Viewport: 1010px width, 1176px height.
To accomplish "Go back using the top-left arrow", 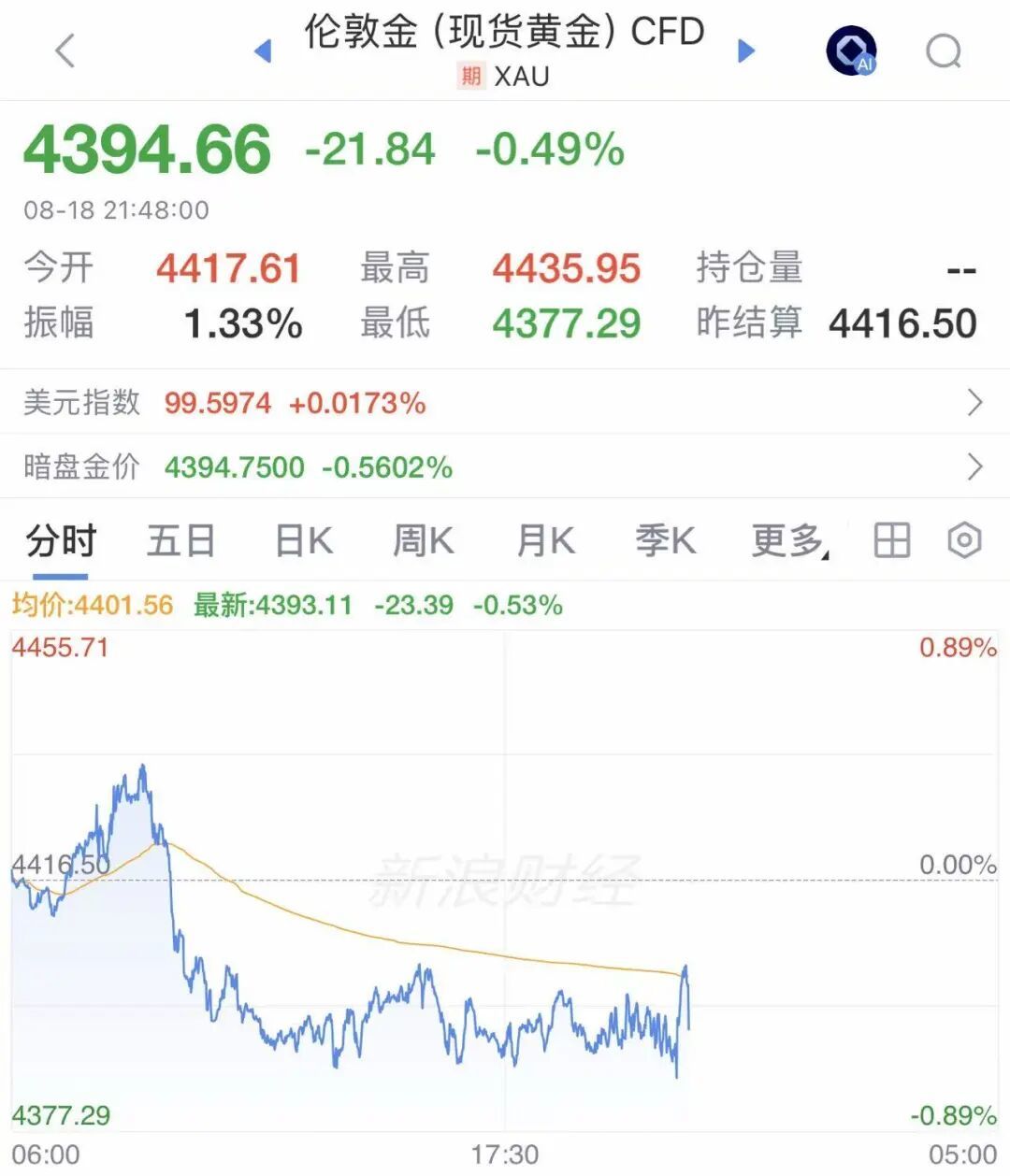I will [65, 50].
